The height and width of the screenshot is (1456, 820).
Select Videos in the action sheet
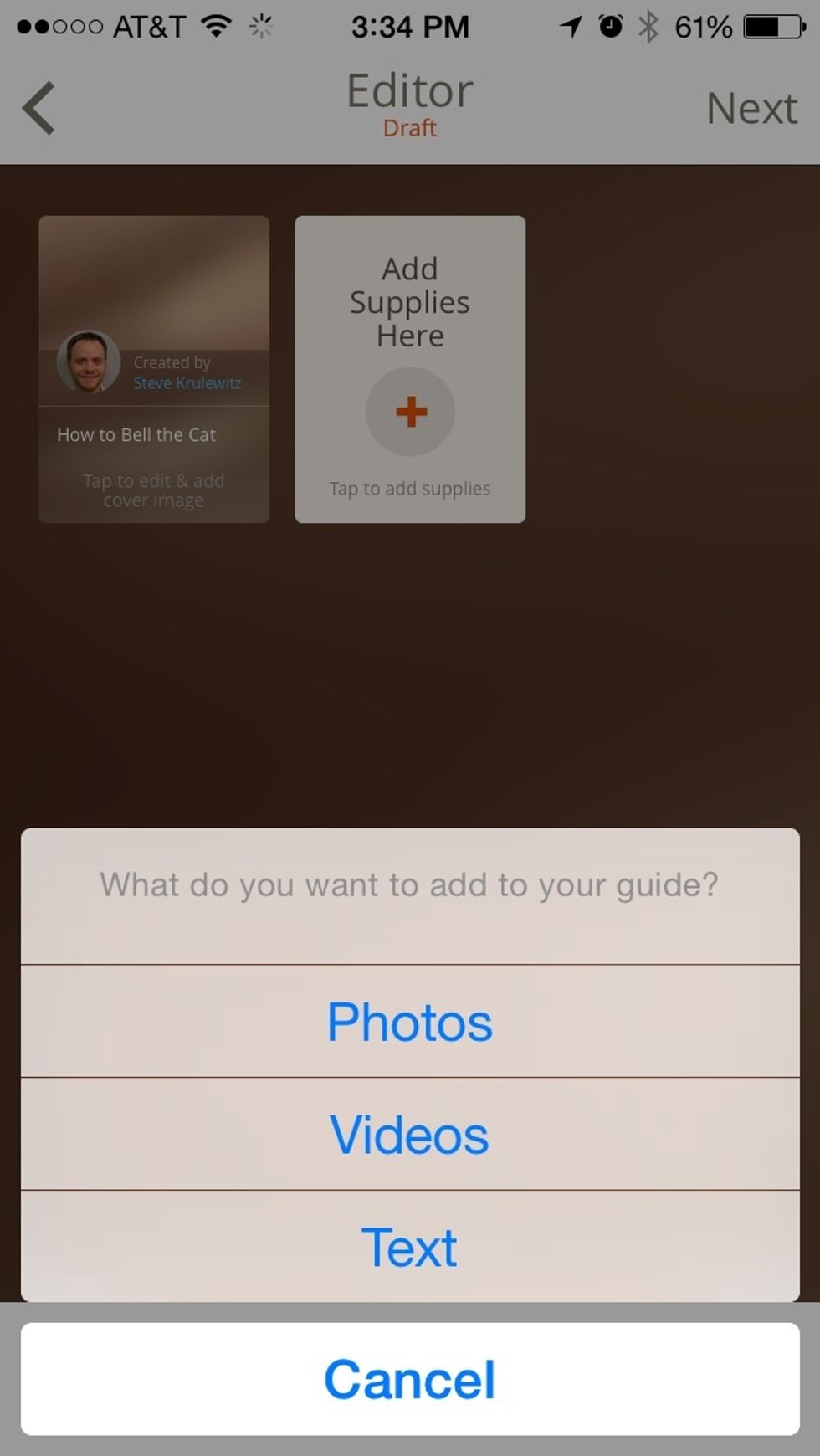410,1134
